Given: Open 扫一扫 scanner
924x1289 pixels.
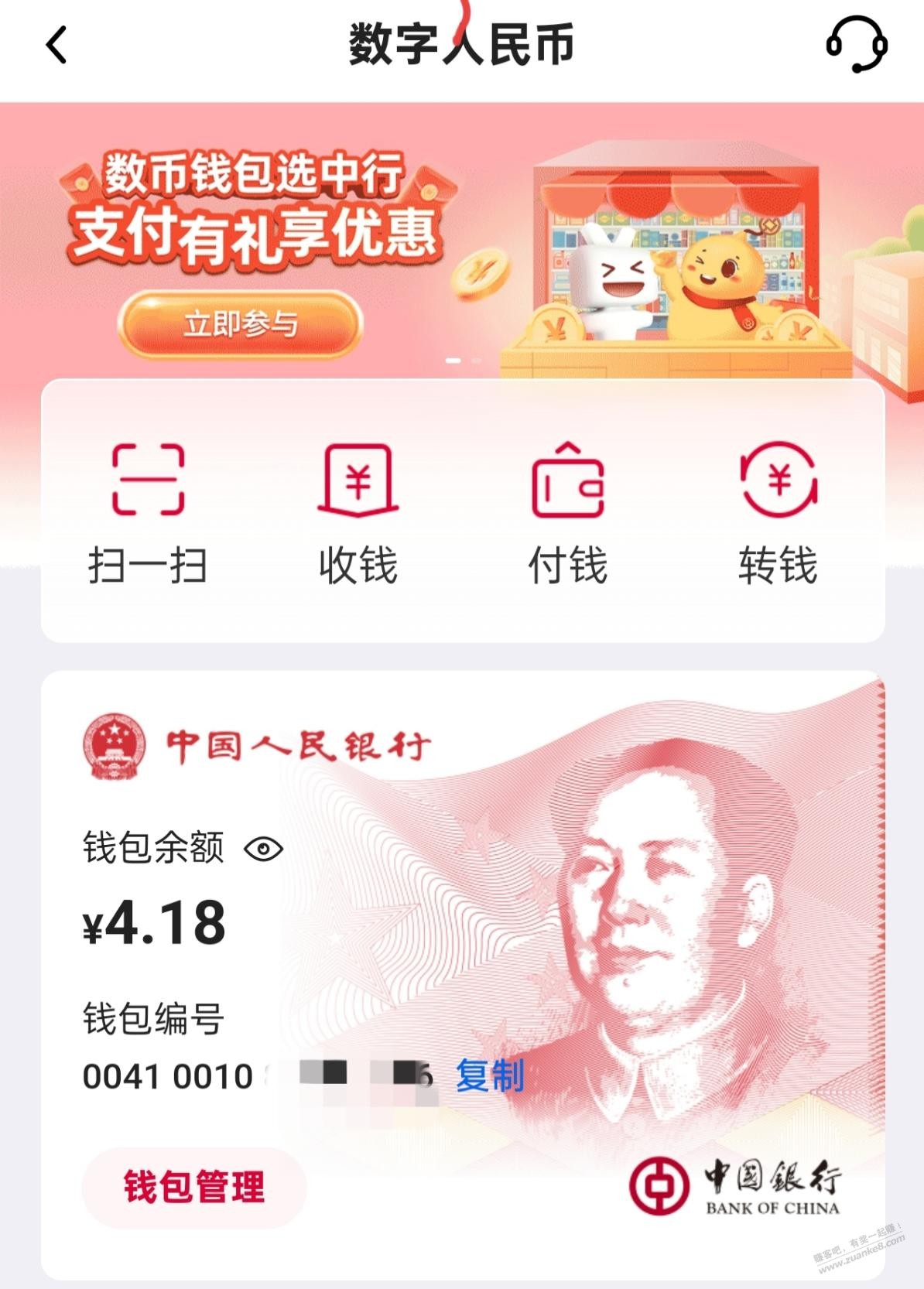Looking at the screenshot, I should [x=148, y=512].
